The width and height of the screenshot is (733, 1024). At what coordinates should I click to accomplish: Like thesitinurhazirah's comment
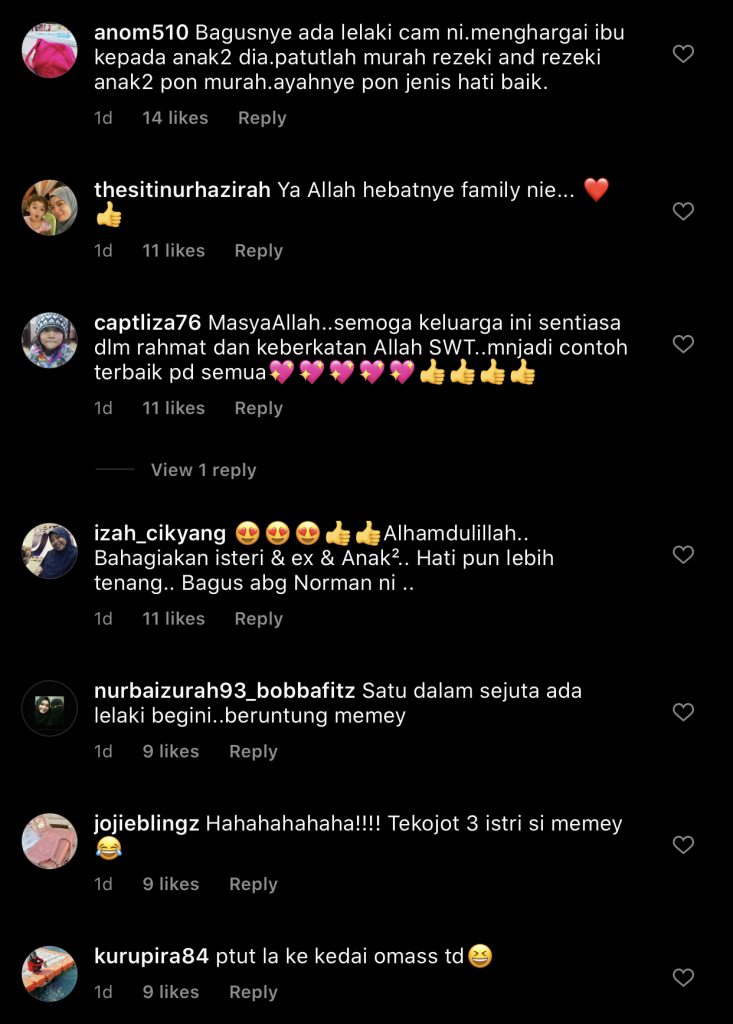pos(683,211)
